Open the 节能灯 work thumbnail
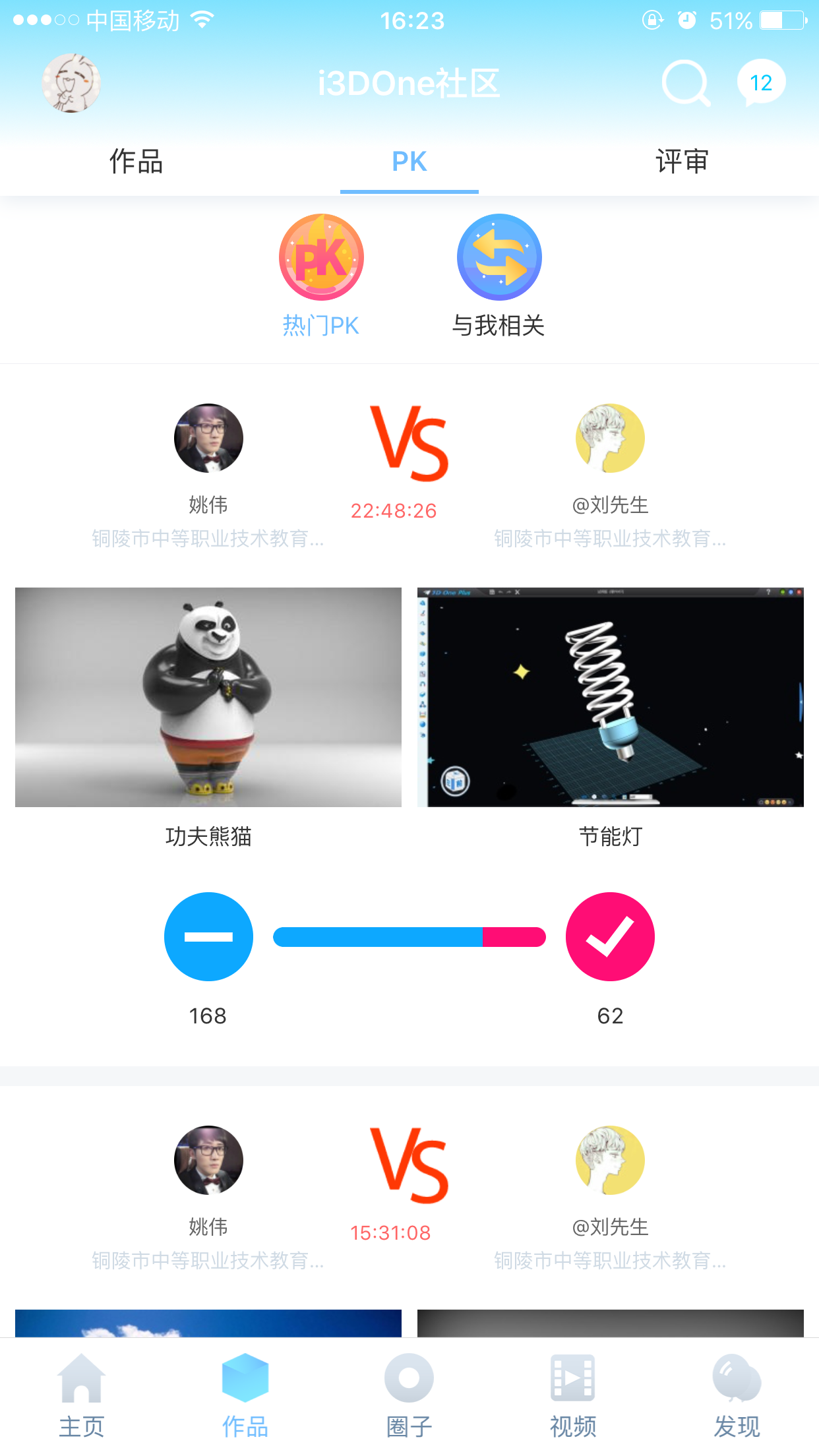Screen dimensions: 819x1456 [x=611, y=697]
